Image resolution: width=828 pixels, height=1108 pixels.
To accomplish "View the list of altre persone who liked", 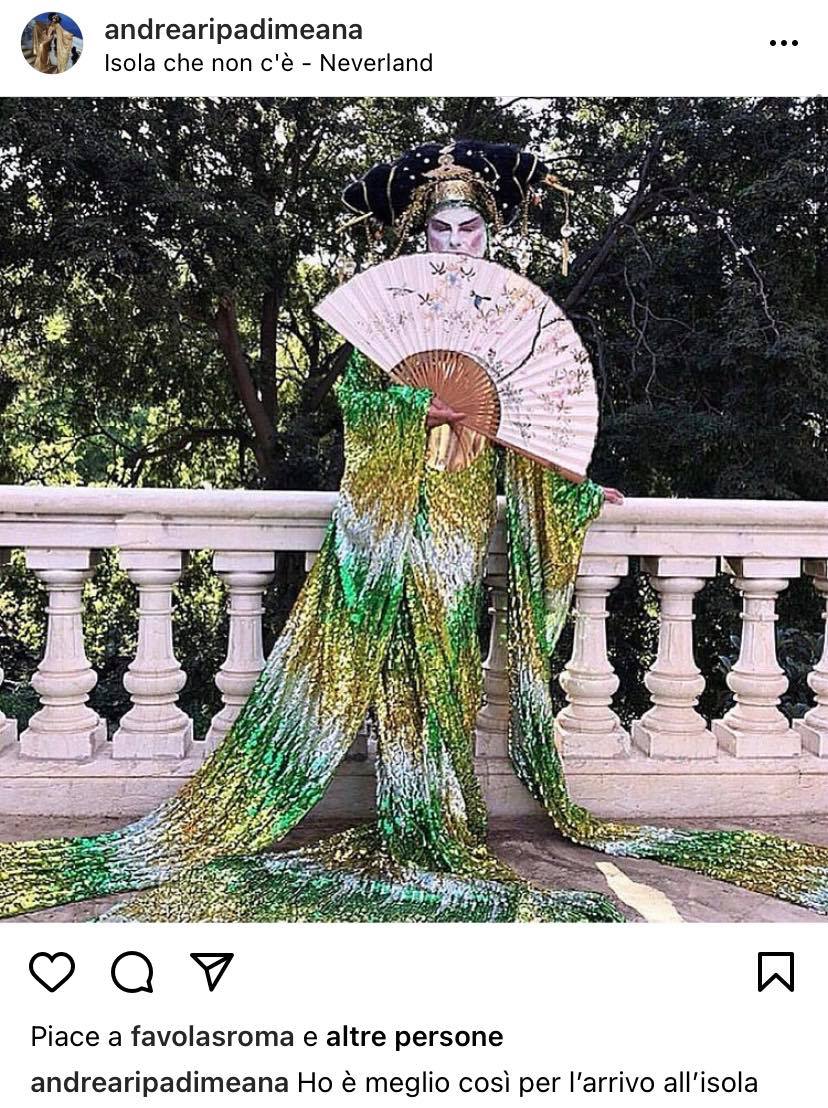I will 414,1036.
